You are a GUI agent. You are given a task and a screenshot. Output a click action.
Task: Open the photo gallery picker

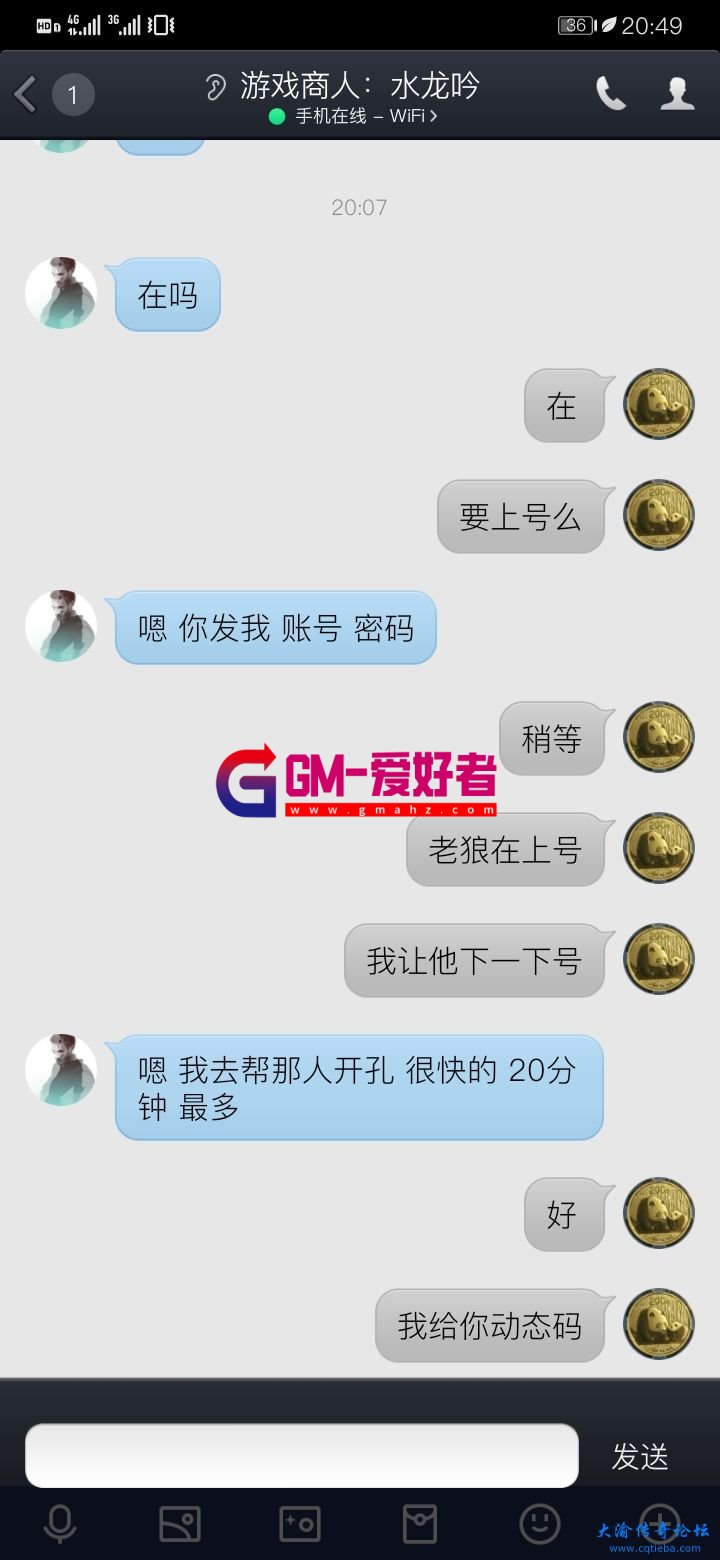pyautogui.click(x=180, y=1524)
